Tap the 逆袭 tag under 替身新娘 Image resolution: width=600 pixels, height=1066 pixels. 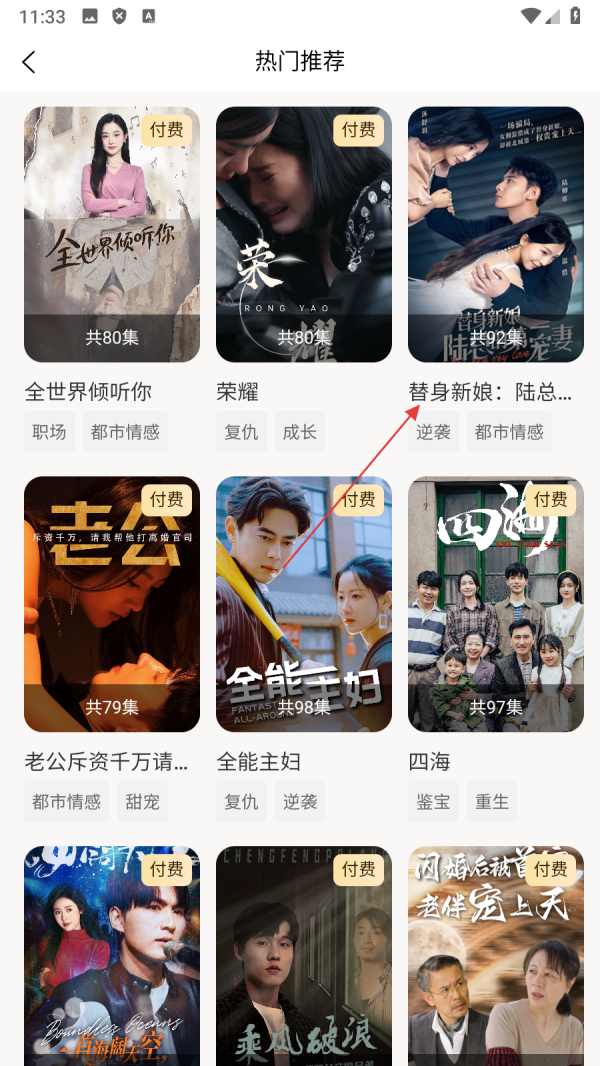tap(433, 432)
